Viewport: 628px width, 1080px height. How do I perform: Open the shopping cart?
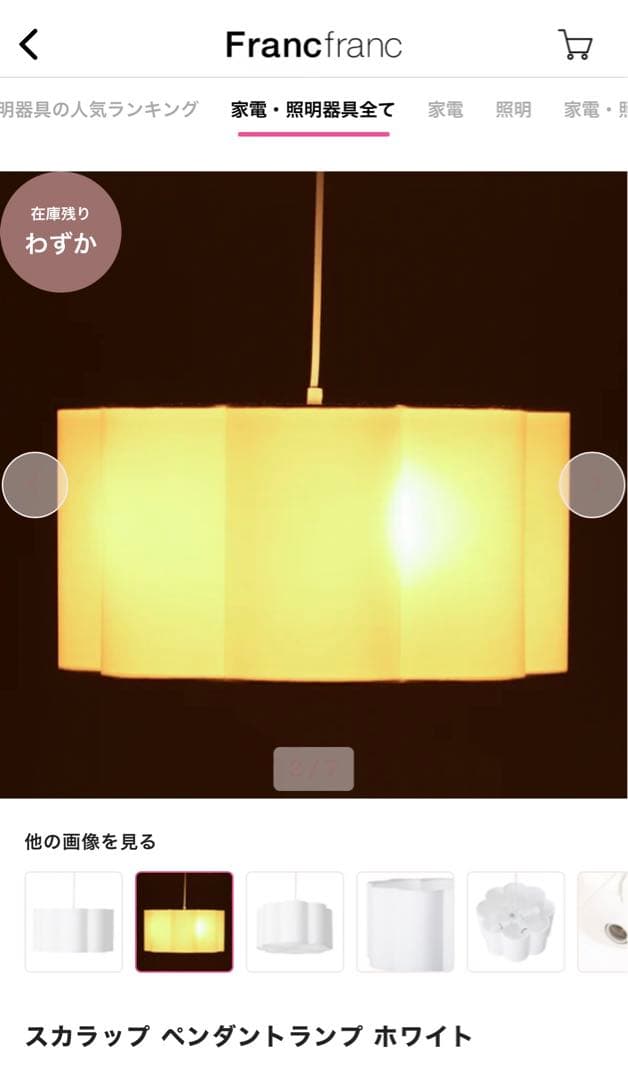point(574,45)
